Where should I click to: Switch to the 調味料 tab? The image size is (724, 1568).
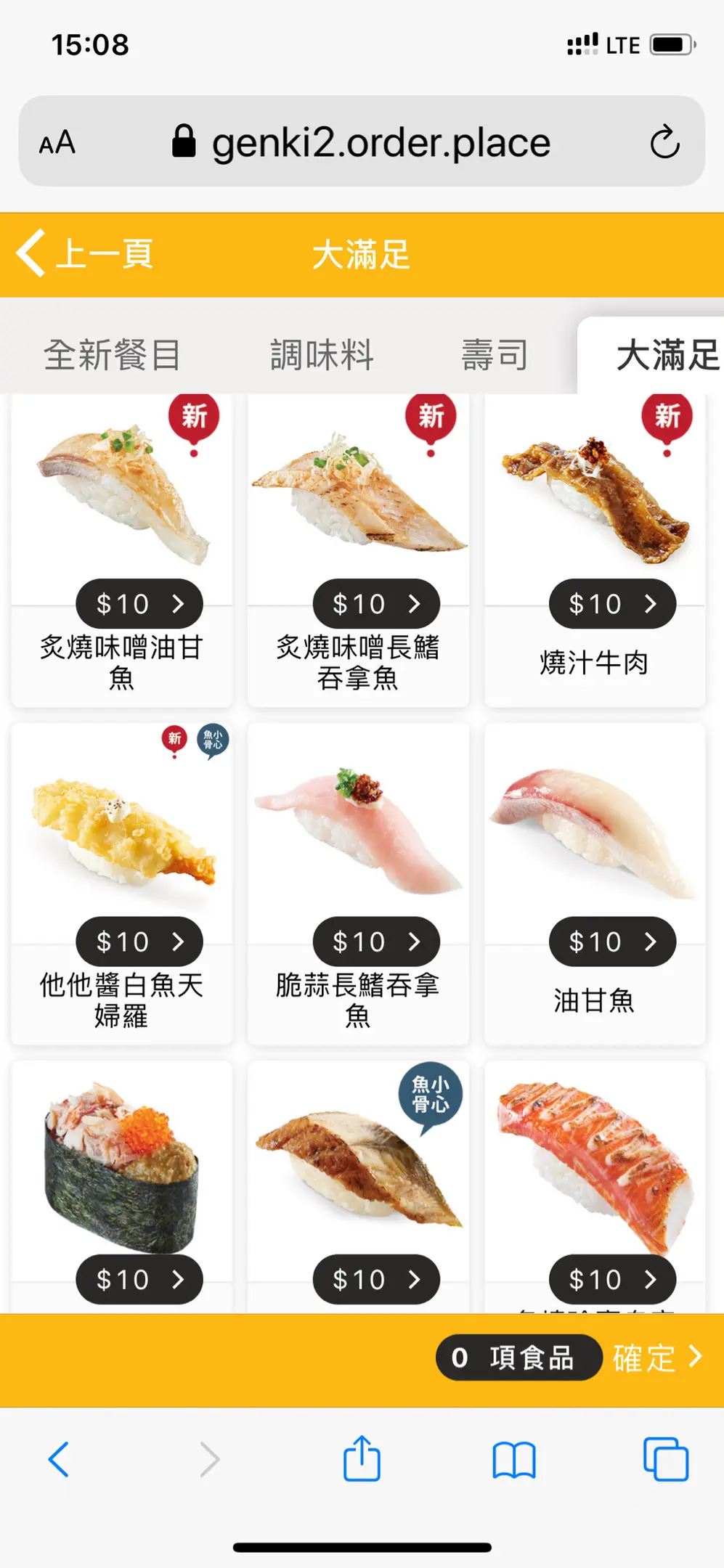(x=322, y=356)
